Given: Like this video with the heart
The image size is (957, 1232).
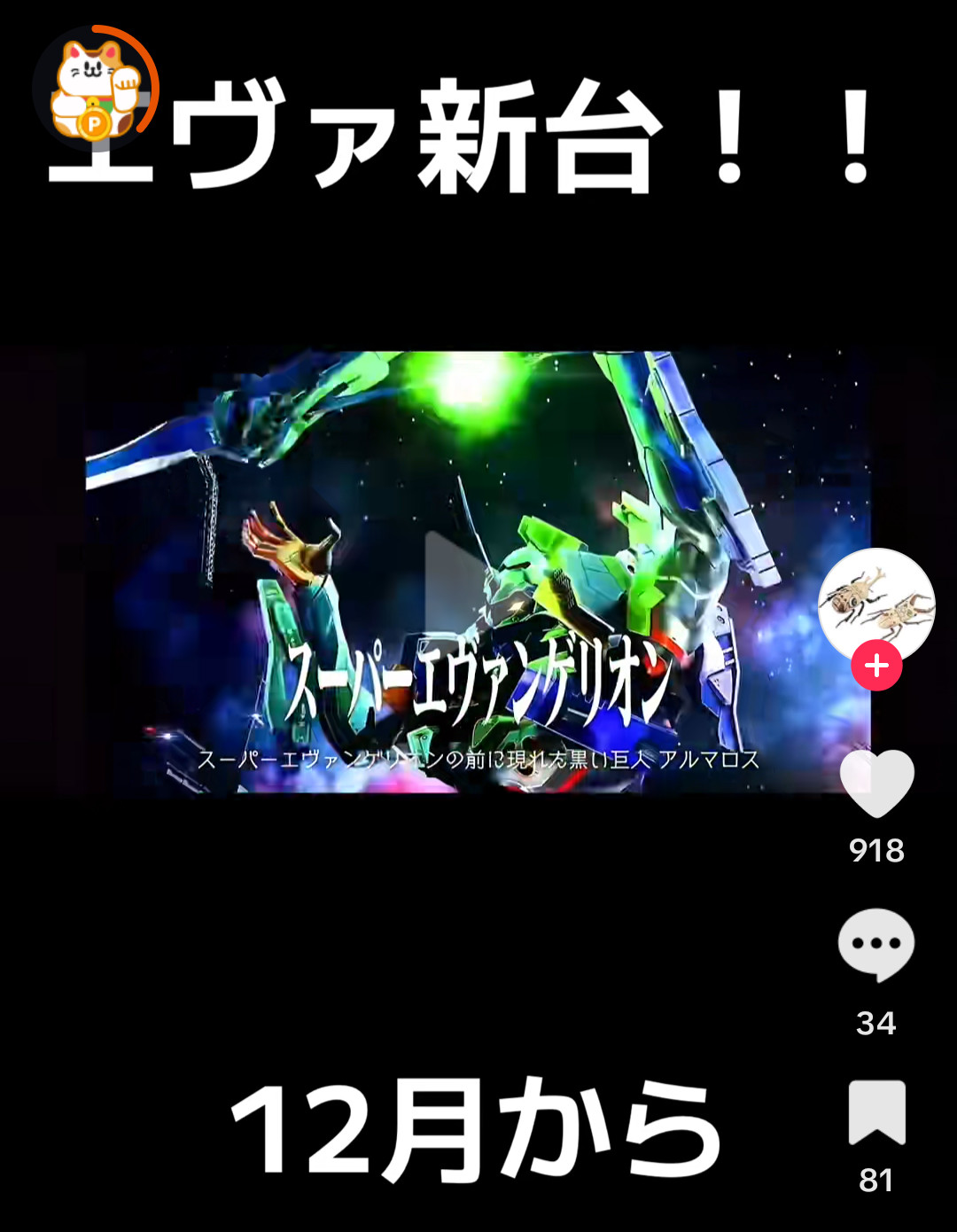Looking at the screenshot, I should coord(876,783).
